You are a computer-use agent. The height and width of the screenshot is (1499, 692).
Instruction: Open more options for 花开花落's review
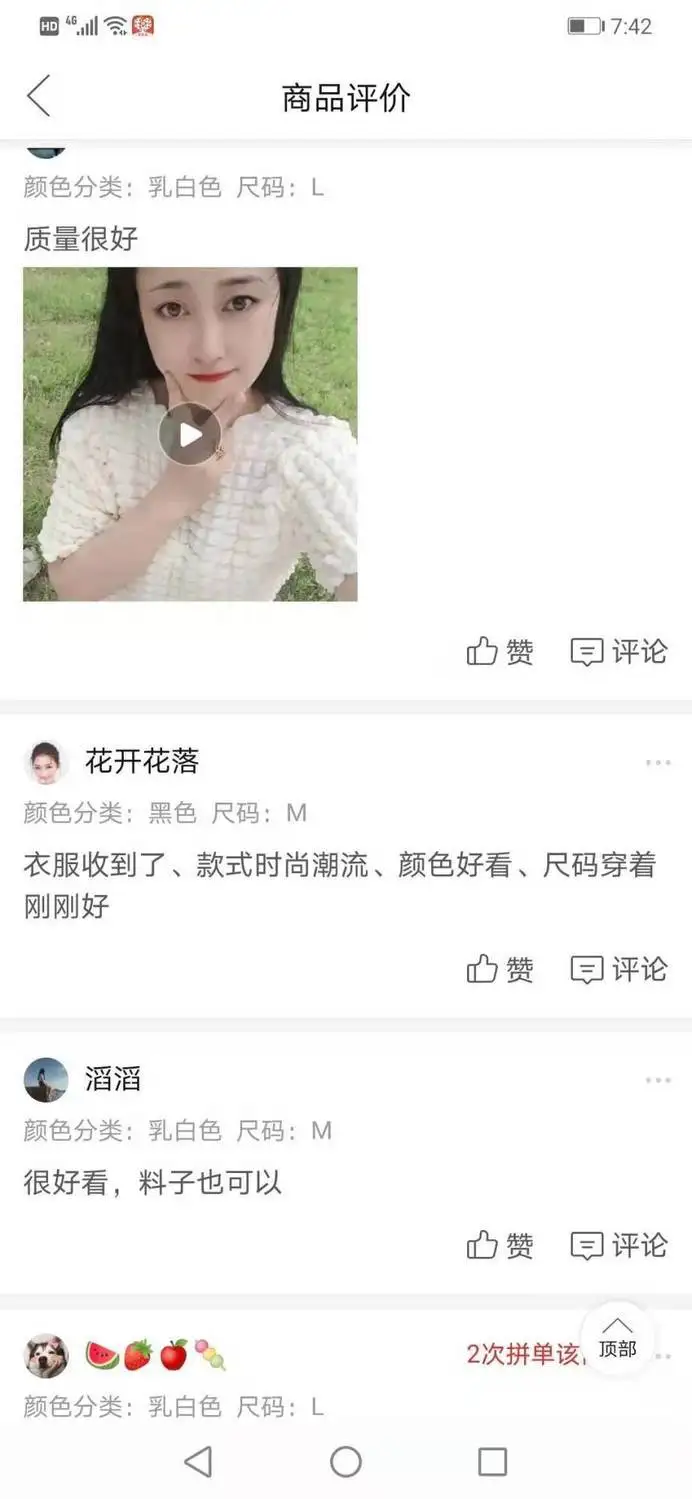658,763
